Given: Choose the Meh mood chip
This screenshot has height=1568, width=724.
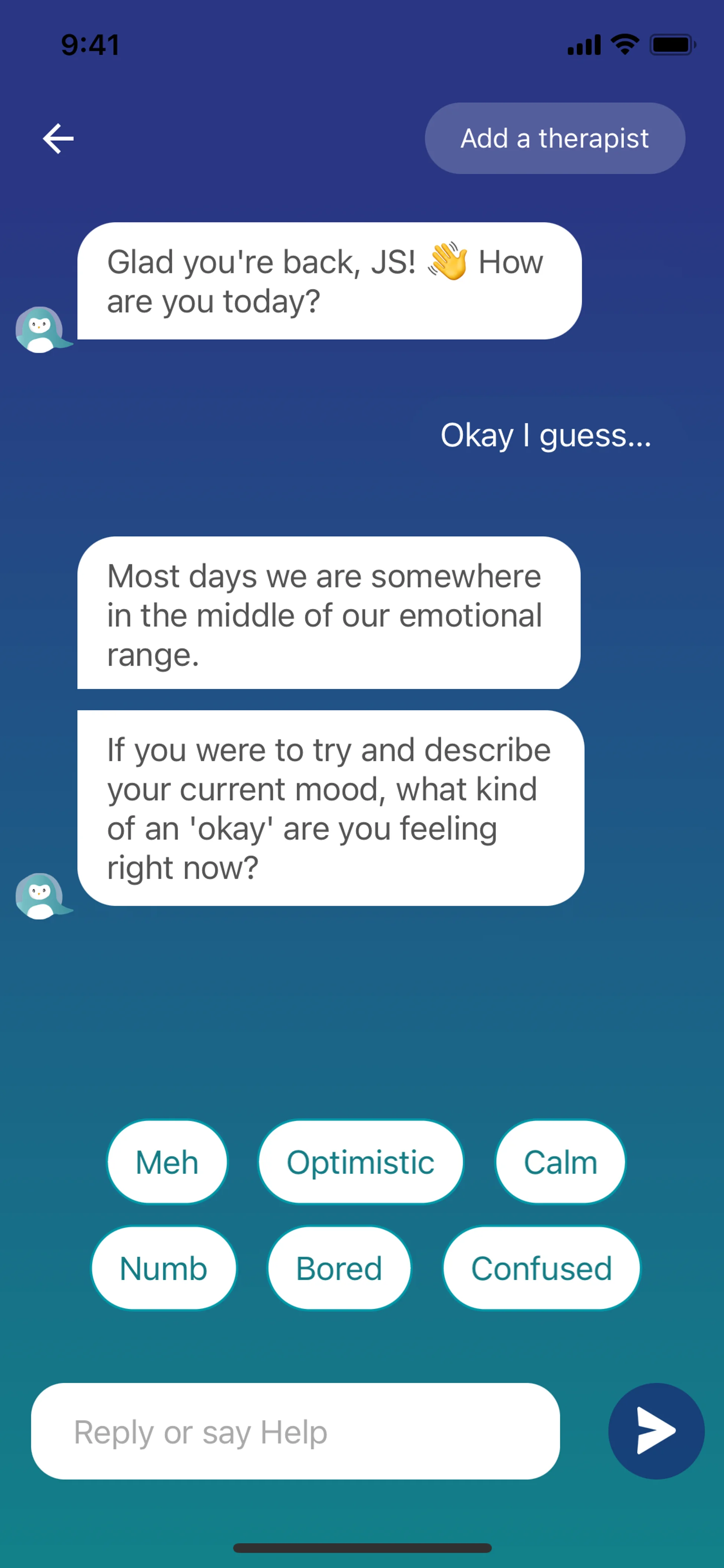Looking at the screenshot, I should 167,1162.
